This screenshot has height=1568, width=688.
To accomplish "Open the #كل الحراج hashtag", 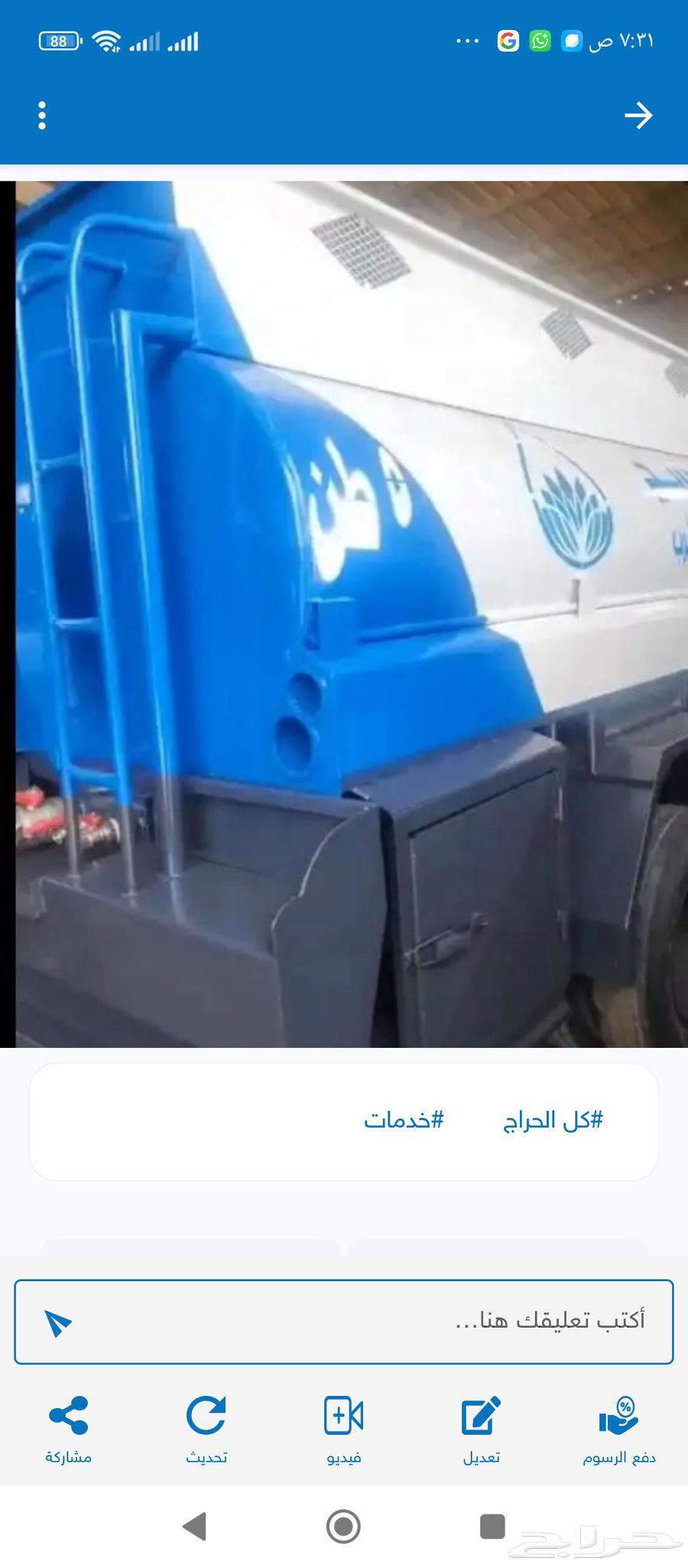I will [x=554, y=1120].
